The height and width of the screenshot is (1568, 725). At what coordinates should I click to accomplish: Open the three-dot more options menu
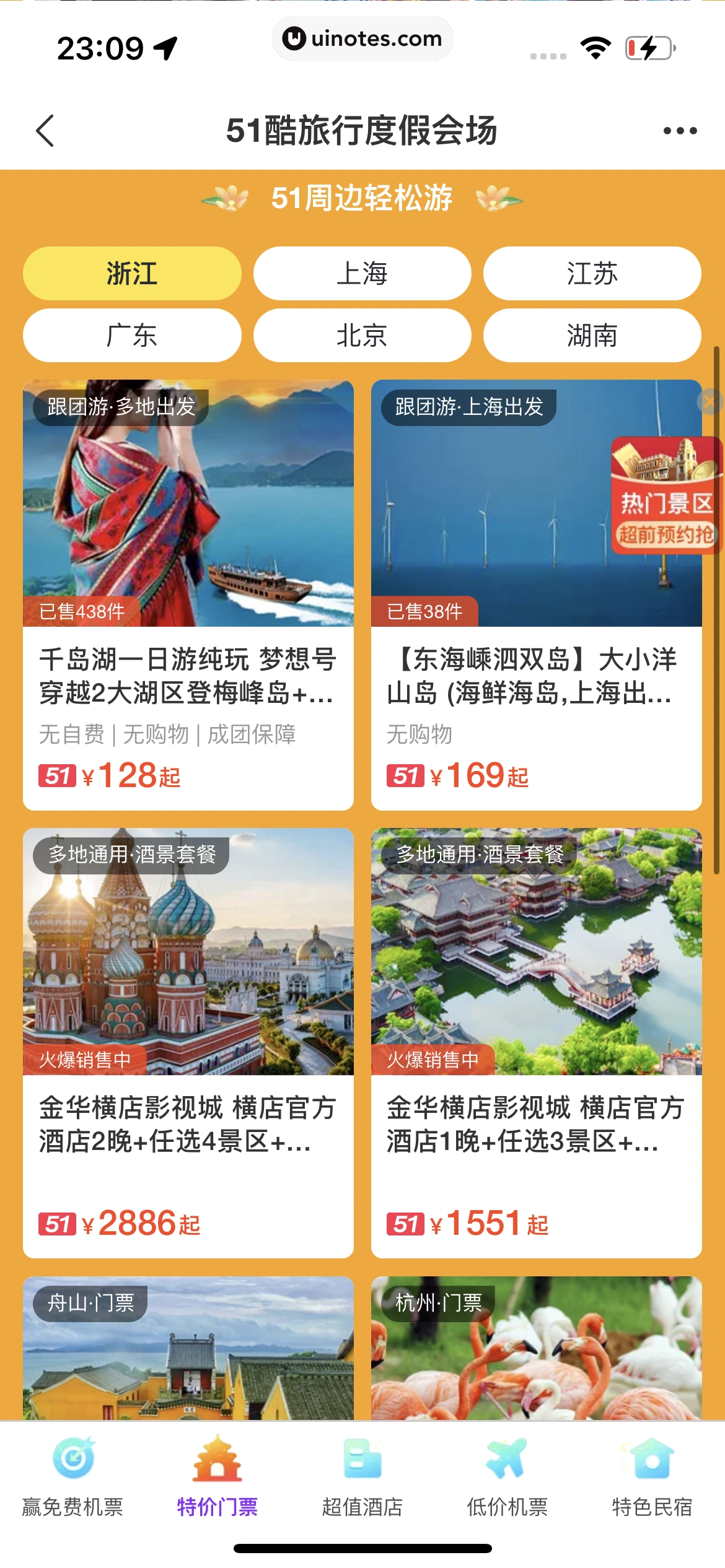pos(680,131)
